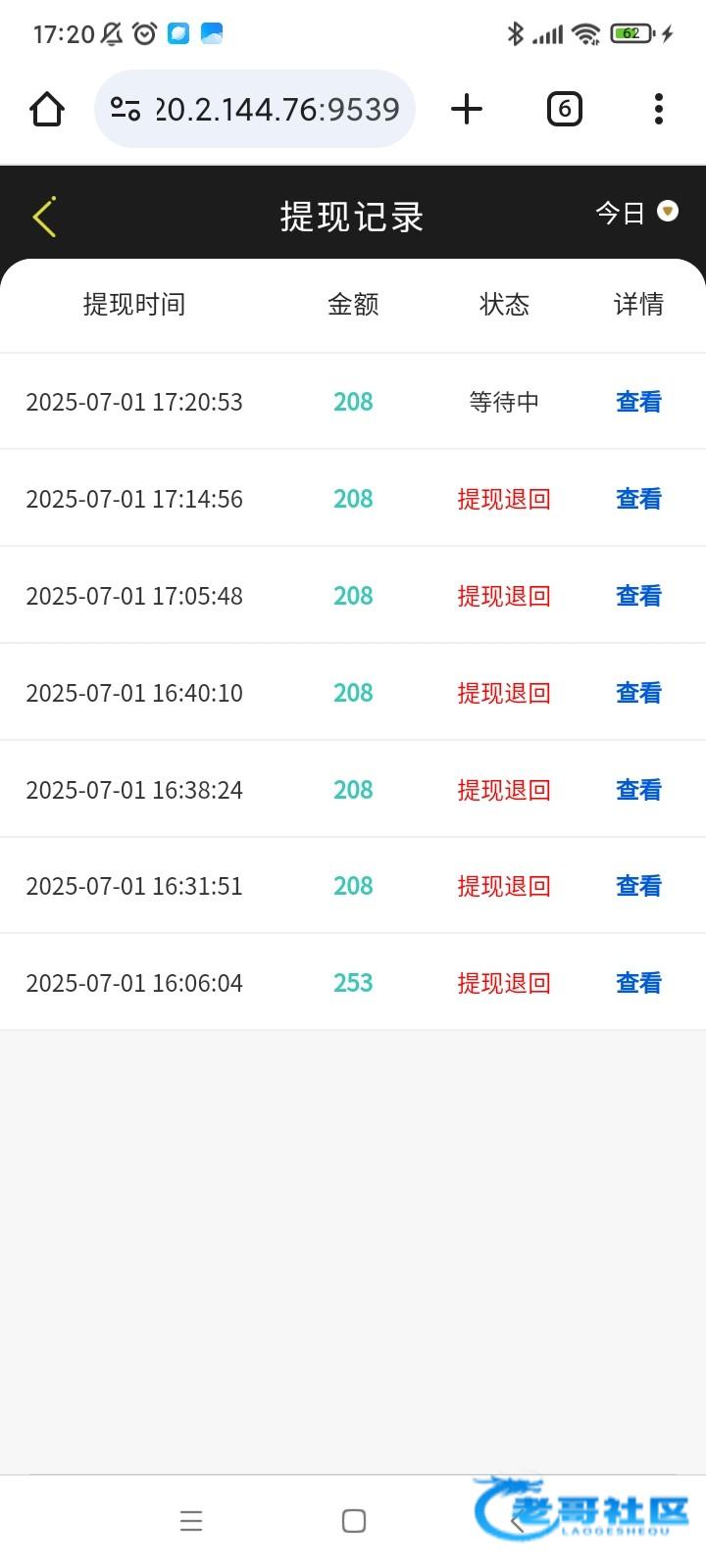Tap the system home button
Screen dimensions: 706x1568
point(354,1521)
